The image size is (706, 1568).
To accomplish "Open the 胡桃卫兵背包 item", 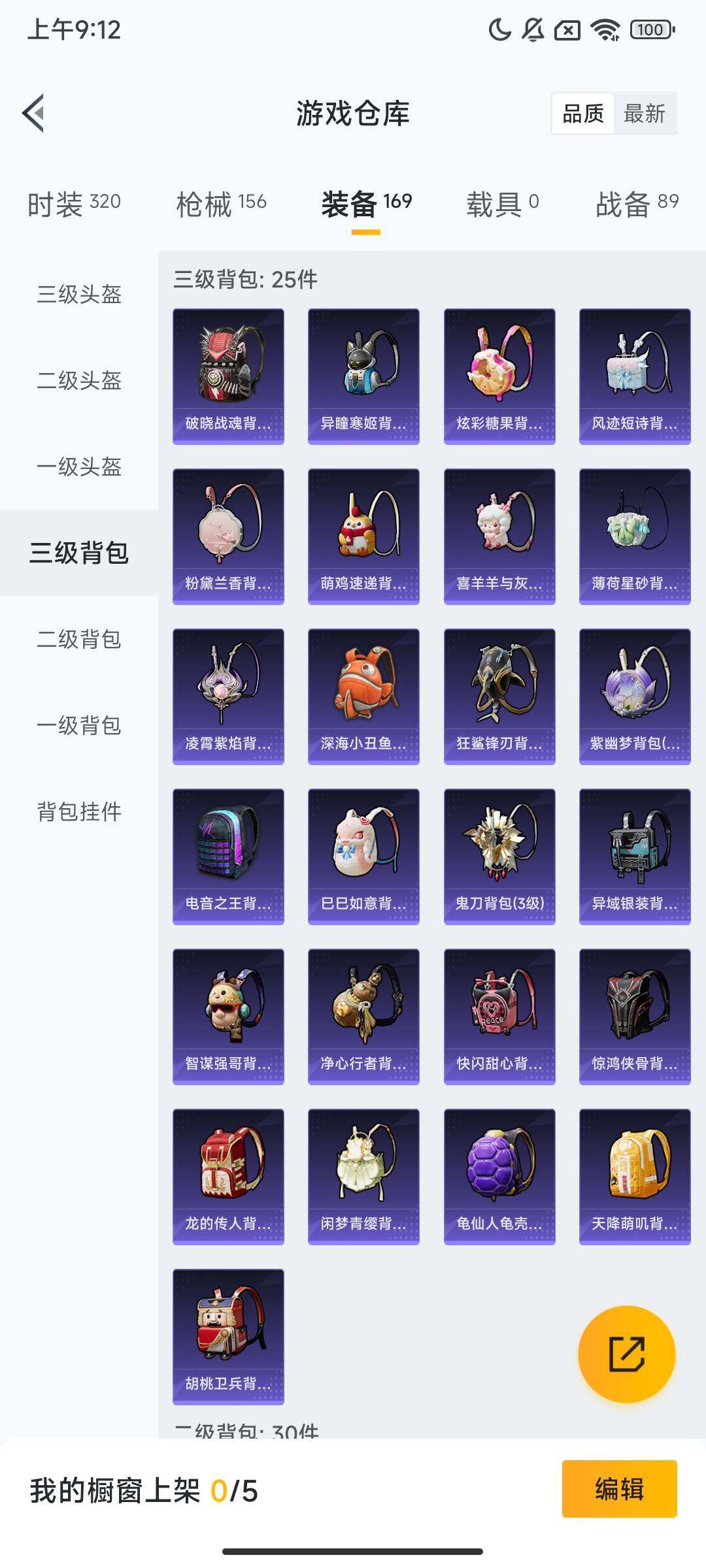I will tap(228, 1337).
